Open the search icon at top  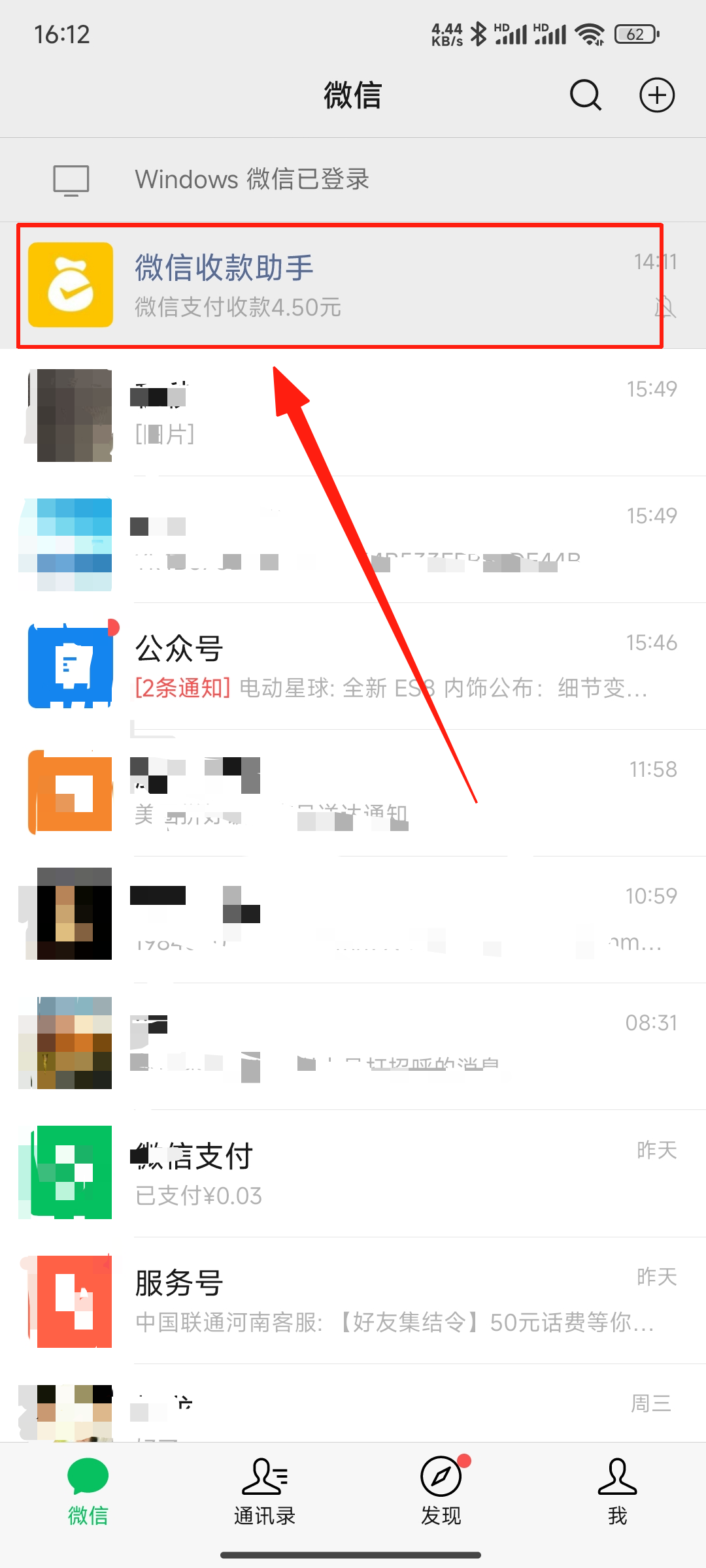(585, 95)
